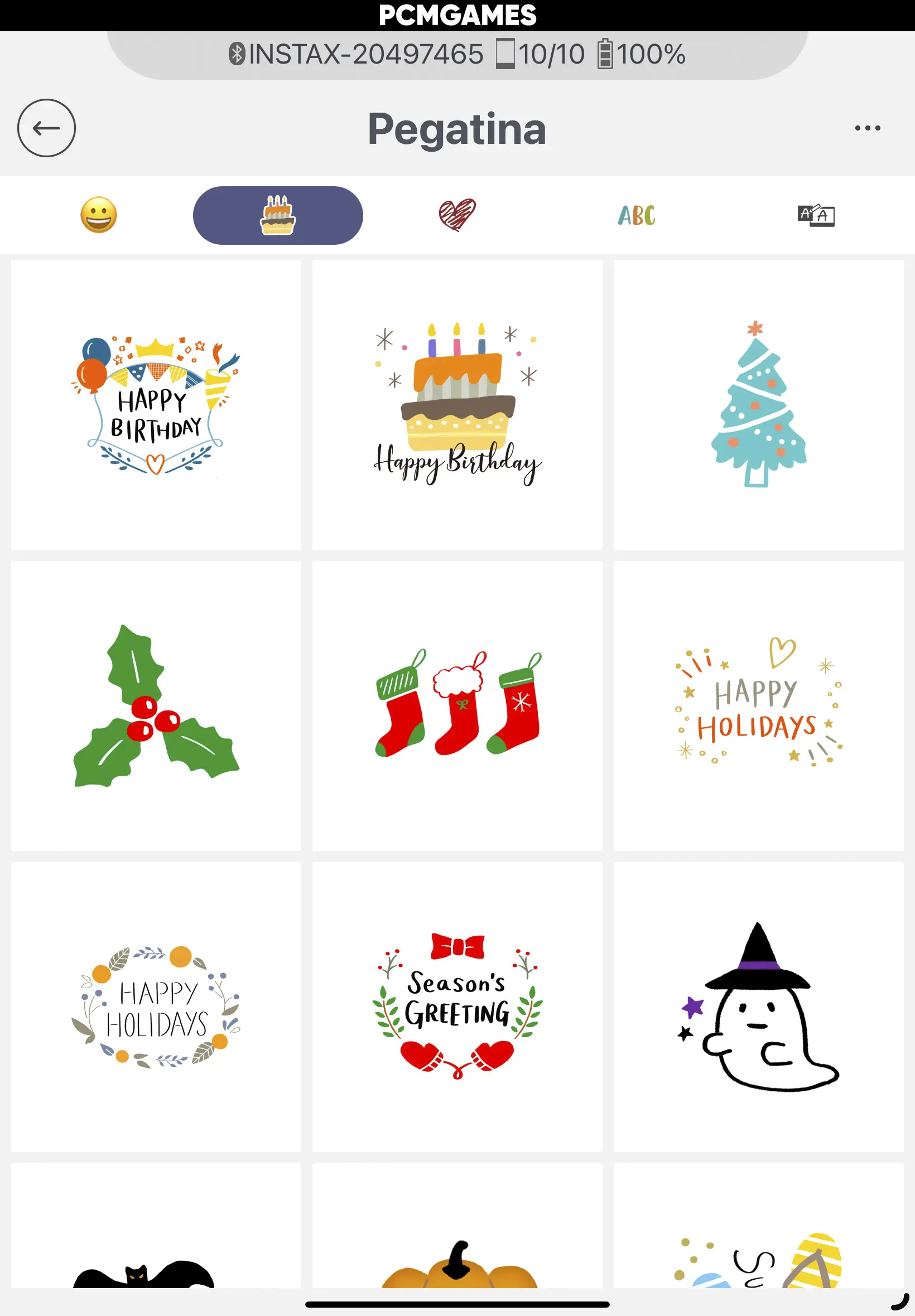Add the Season's Greeting mittens sticker

pyautogui.click(x=457, y=1007)
